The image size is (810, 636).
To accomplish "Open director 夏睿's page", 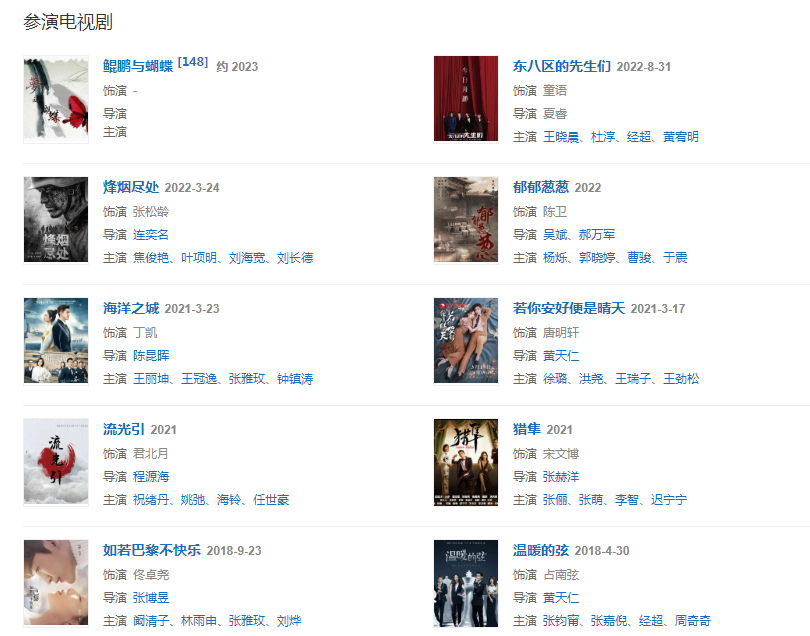I will (x=555, y=114).
